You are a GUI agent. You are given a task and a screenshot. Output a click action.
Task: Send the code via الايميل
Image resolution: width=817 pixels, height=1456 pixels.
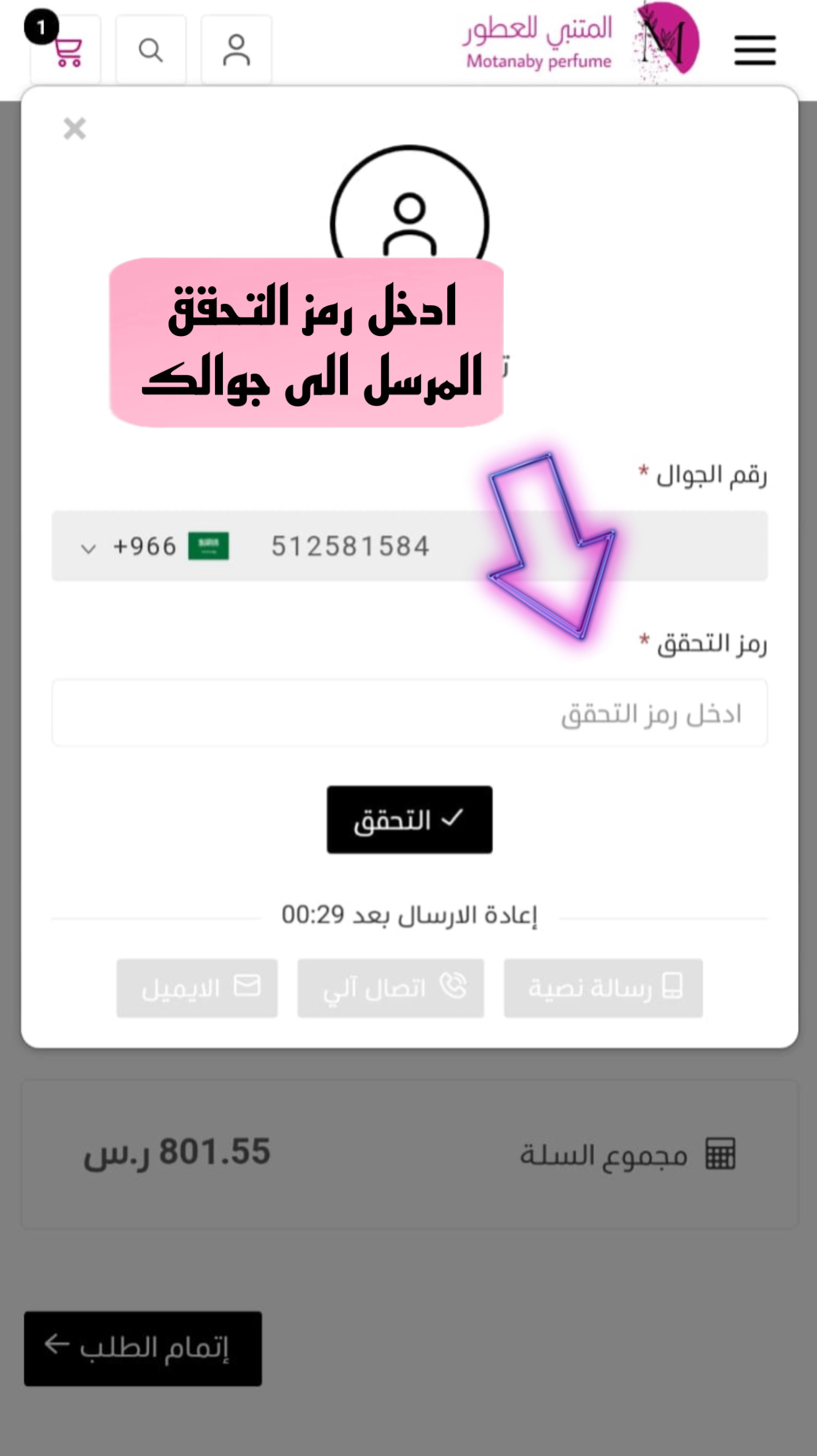coord(197,988)
